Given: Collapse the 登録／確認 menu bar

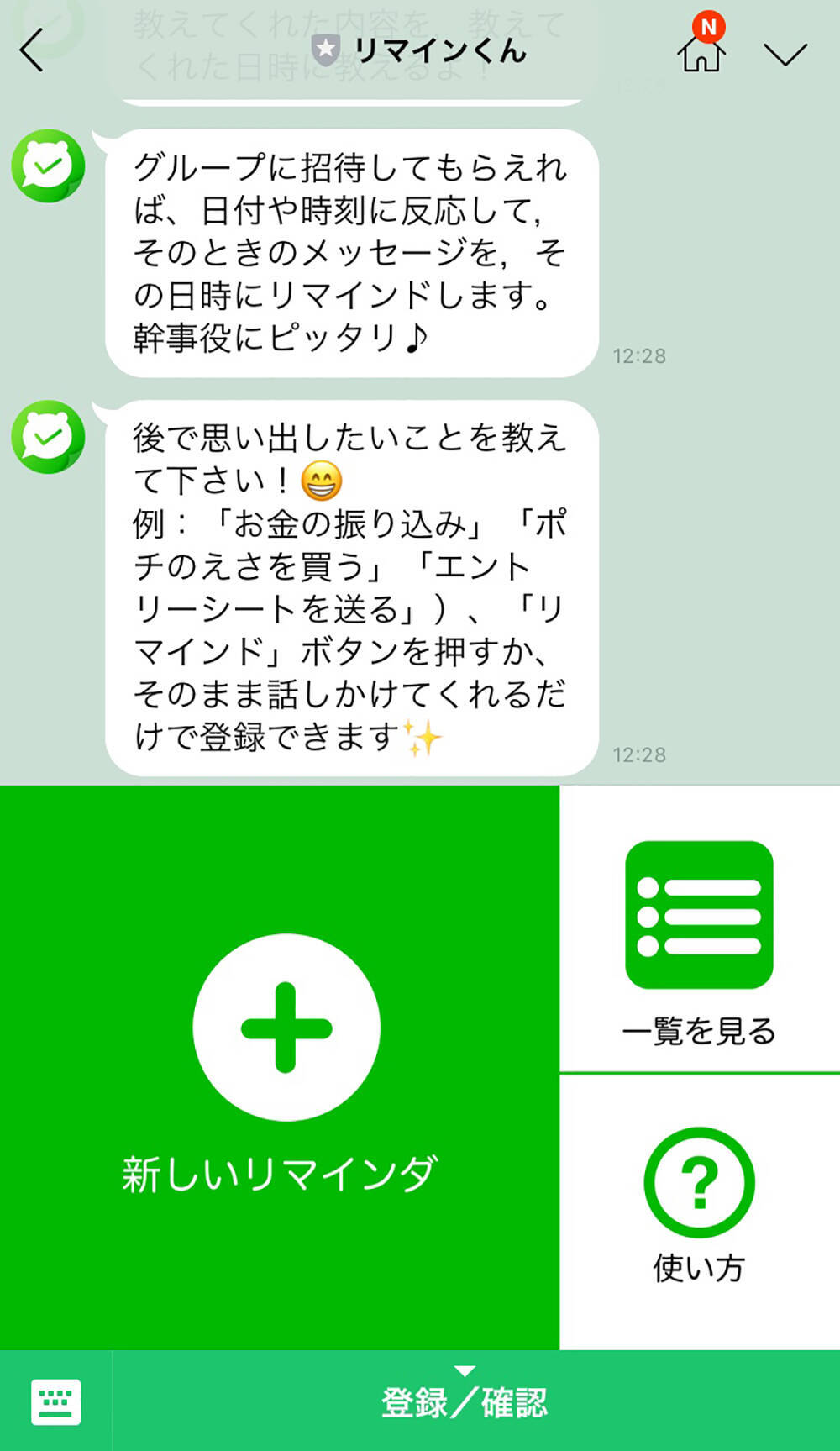Looking at the screenshot, I should (x=465, y=1401).
